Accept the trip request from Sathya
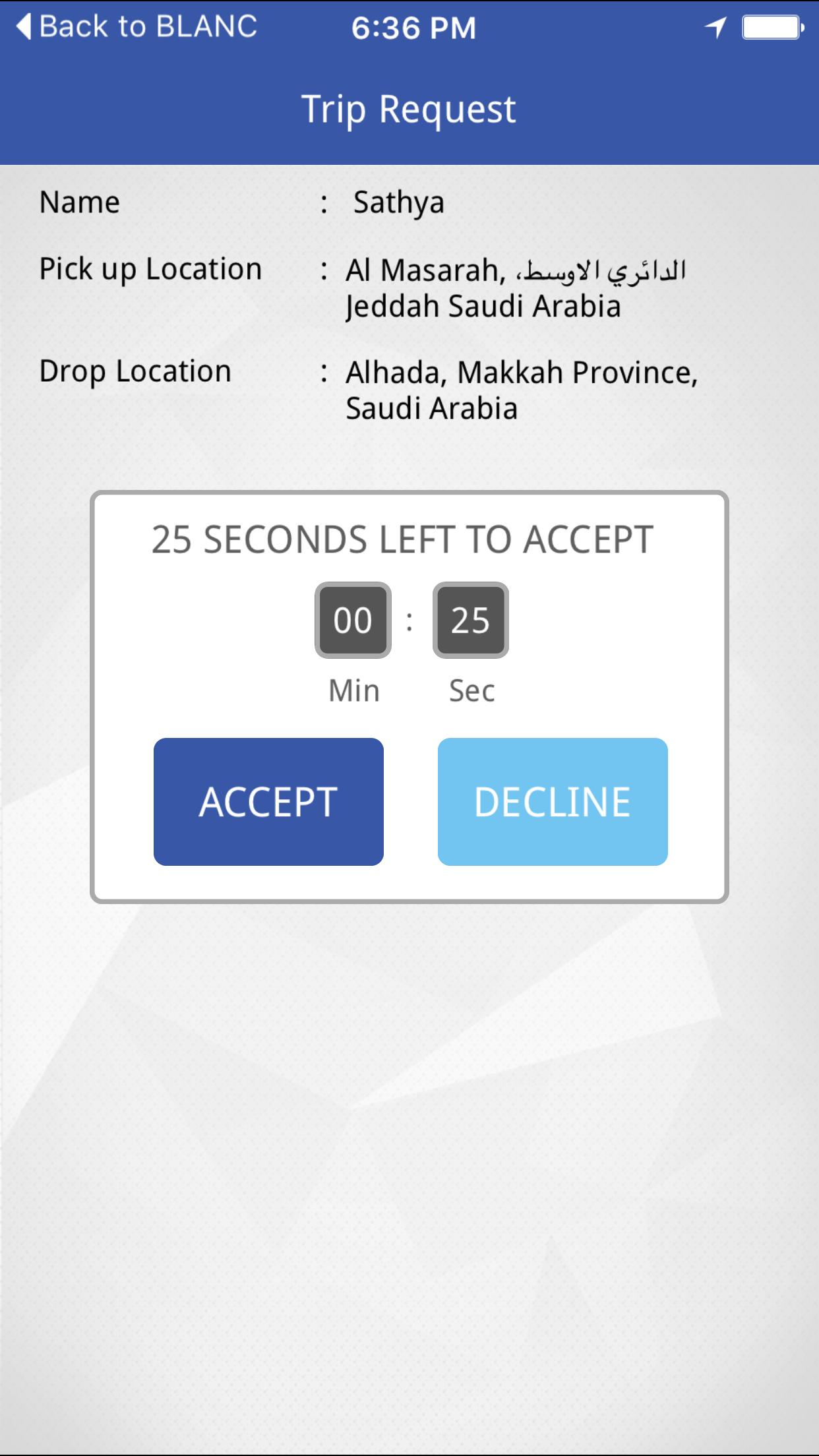The width and height of the screenshot is (819, 1456). (268, 801)
